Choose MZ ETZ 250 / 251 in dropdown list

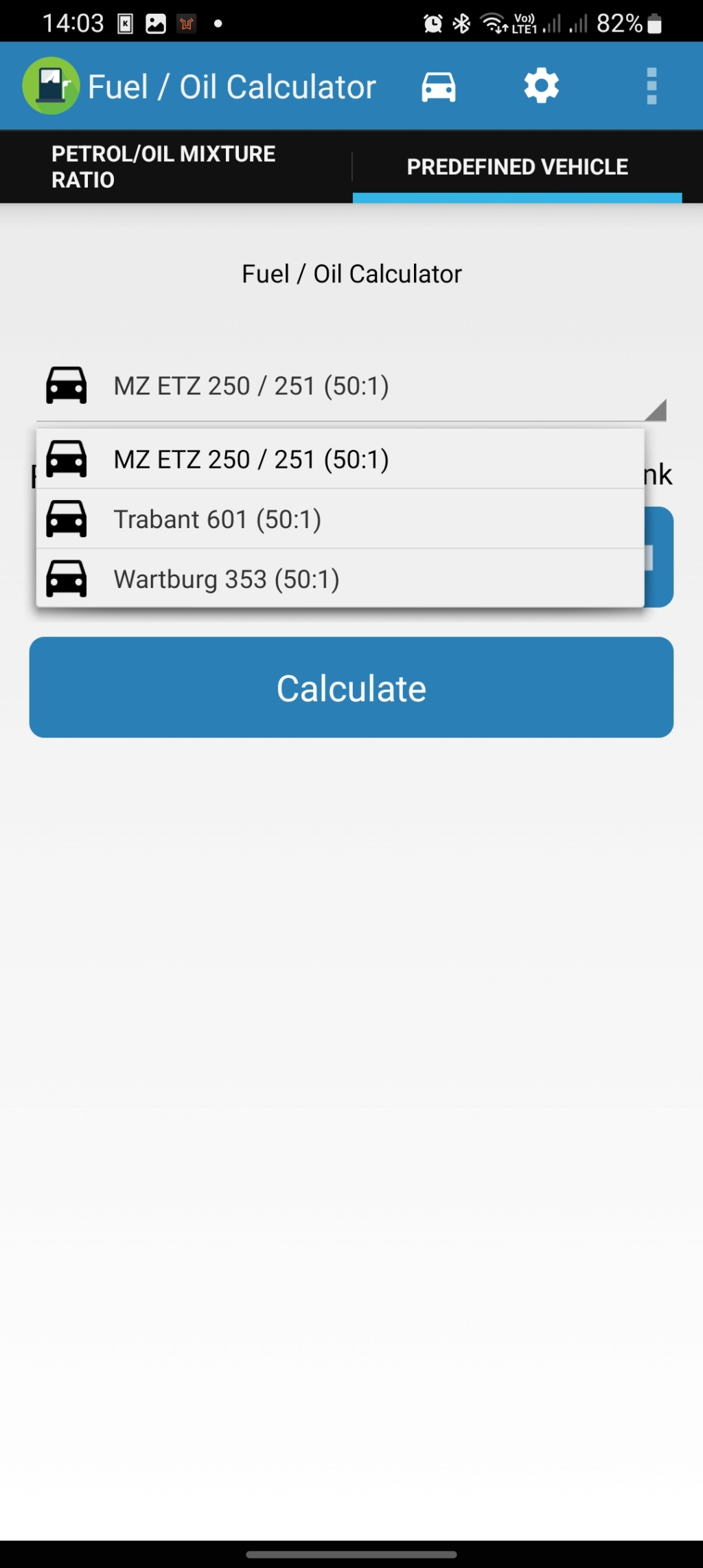click(340, 459)
